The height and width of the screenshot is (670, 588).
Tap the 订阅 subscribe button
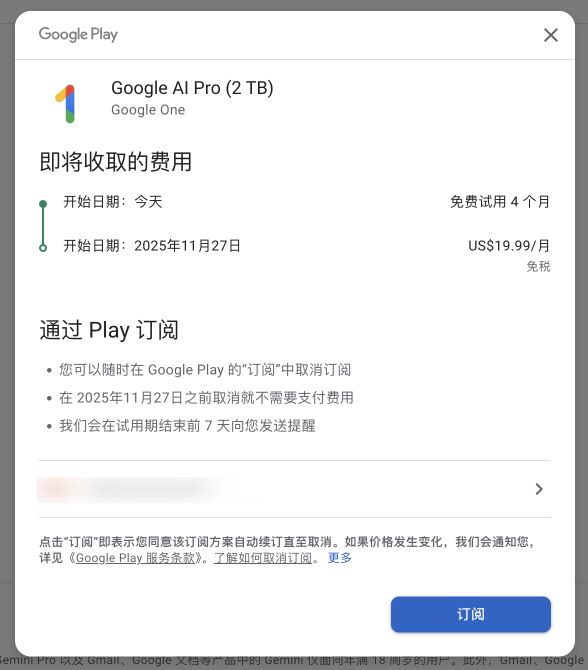click(470, 614)
